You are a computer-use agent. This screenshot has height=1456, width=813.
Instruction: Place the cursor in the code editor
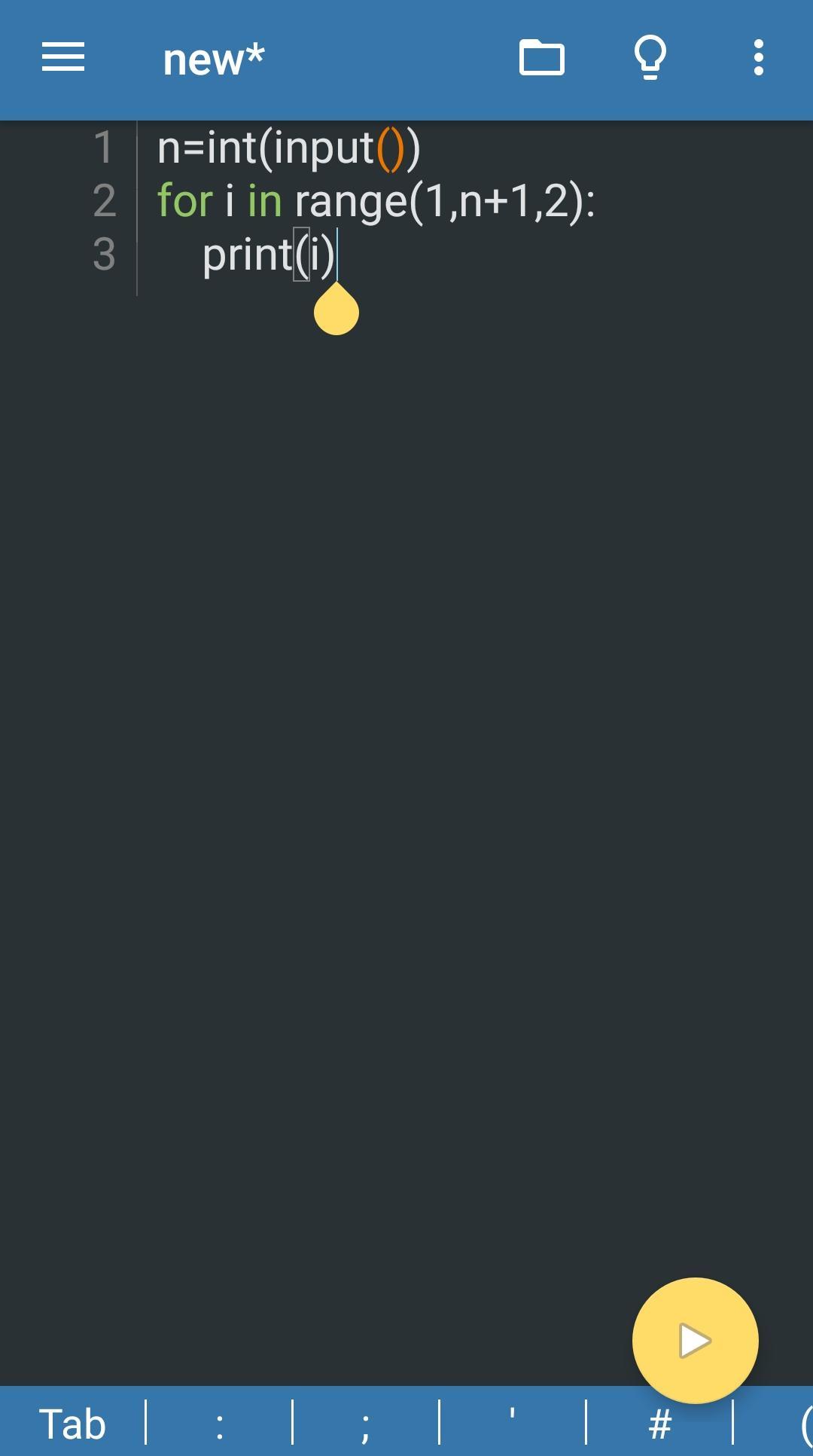[452, 678]
